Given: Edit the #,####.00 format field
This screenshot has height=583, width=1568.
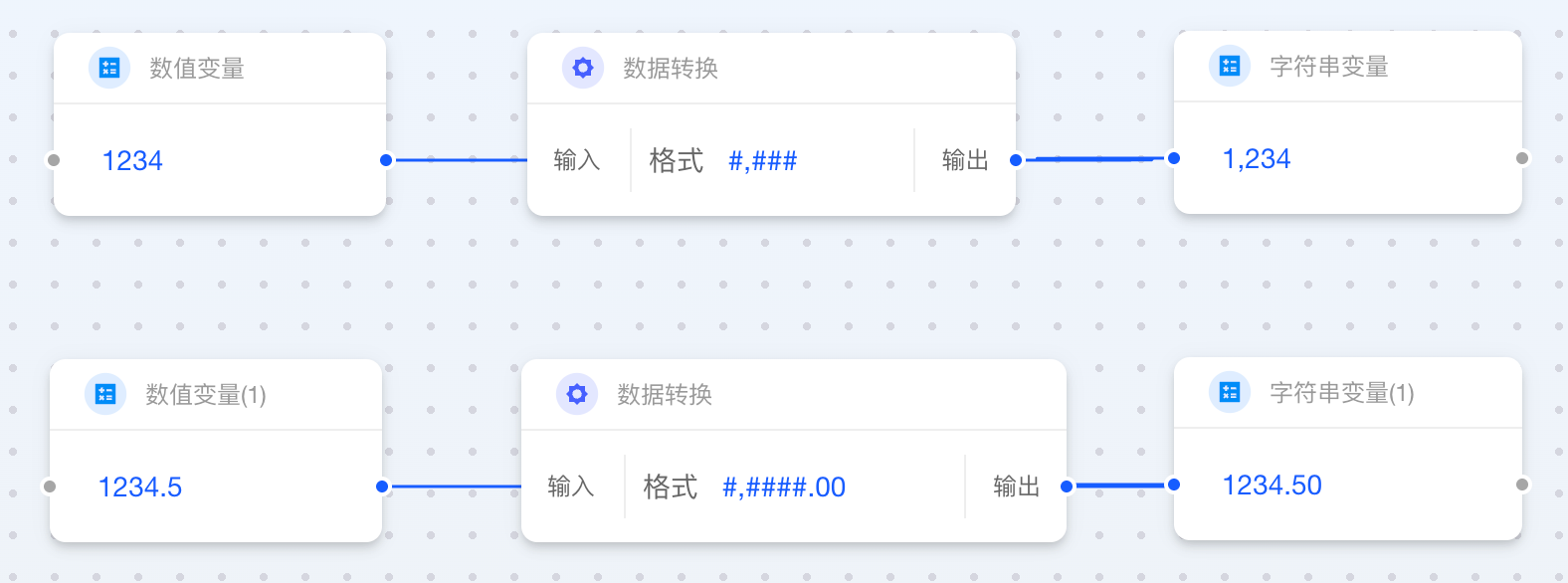Looking at the screenshot, I should coord(783,487).
